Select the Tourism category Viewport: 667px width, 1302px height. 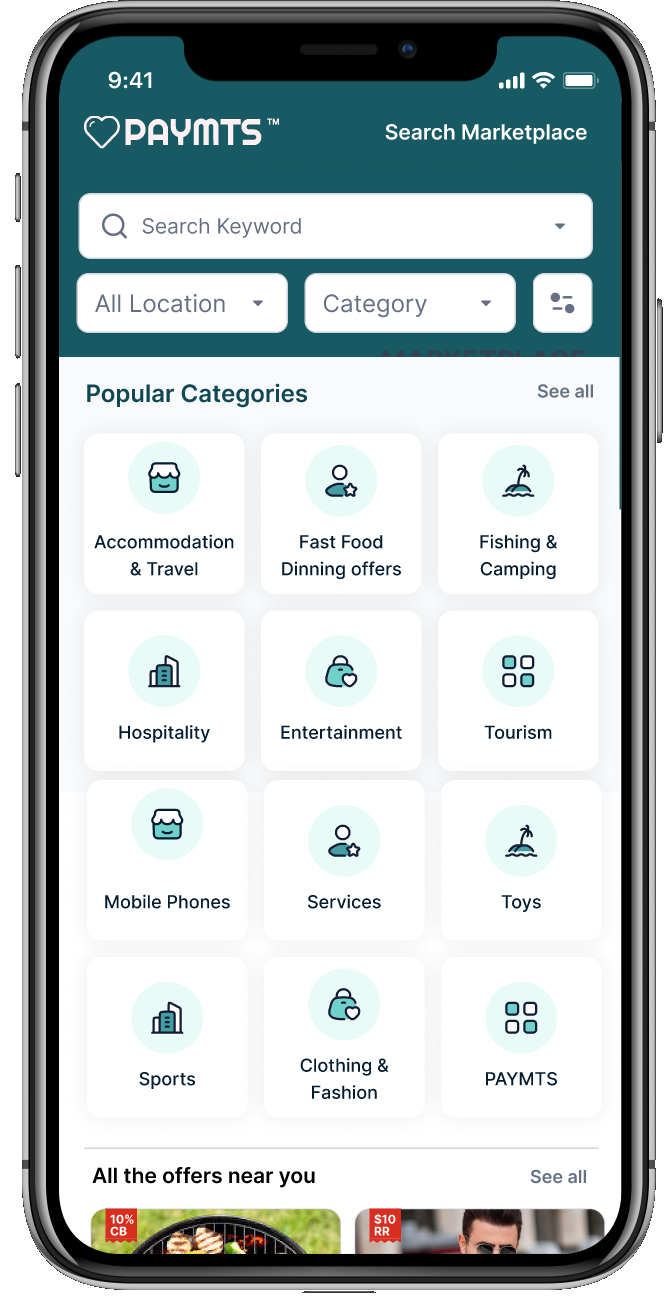click(x=518, y=690)
